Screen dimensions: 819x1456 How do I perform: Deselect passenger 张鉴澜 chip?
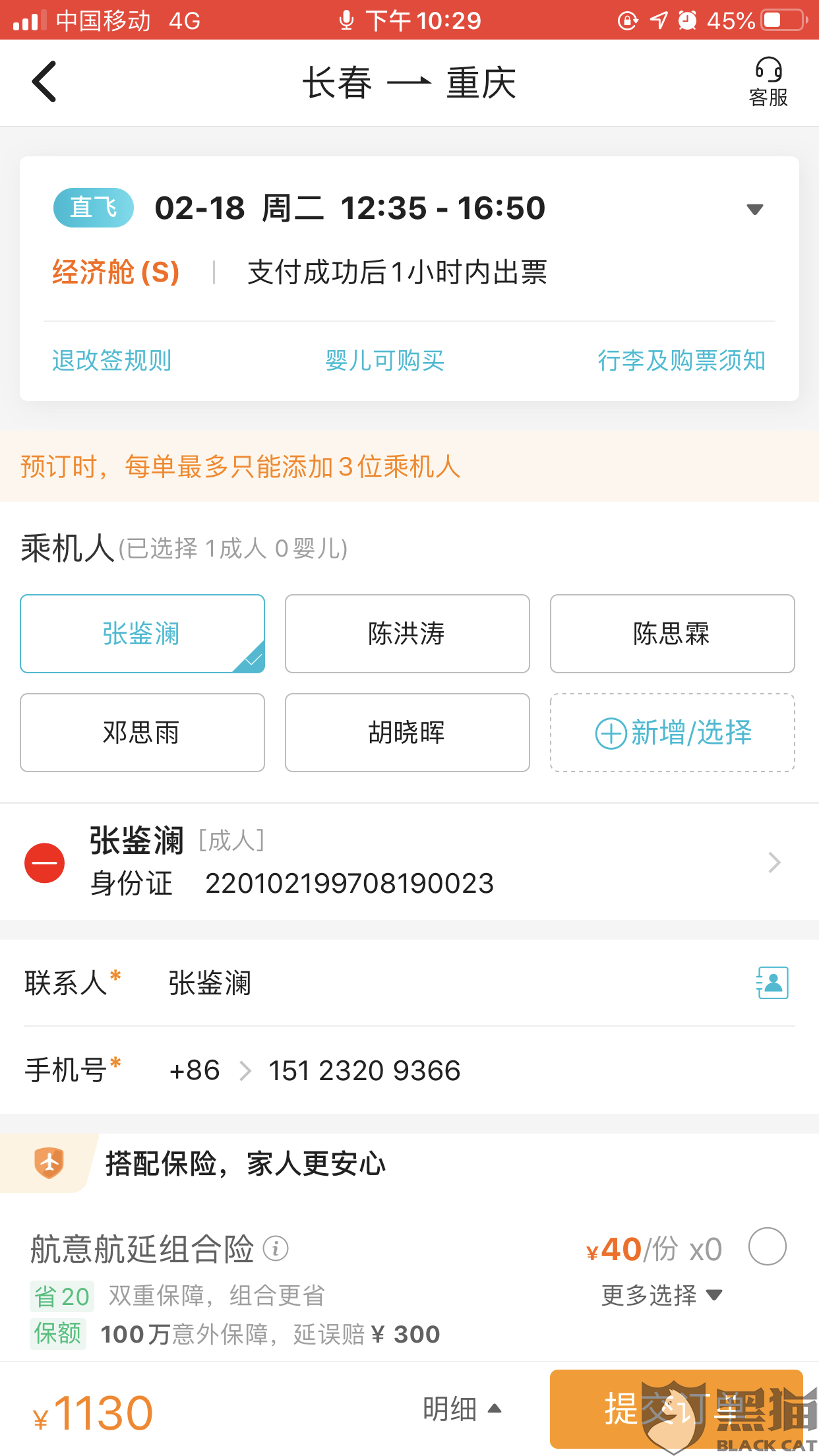[142, 634]
